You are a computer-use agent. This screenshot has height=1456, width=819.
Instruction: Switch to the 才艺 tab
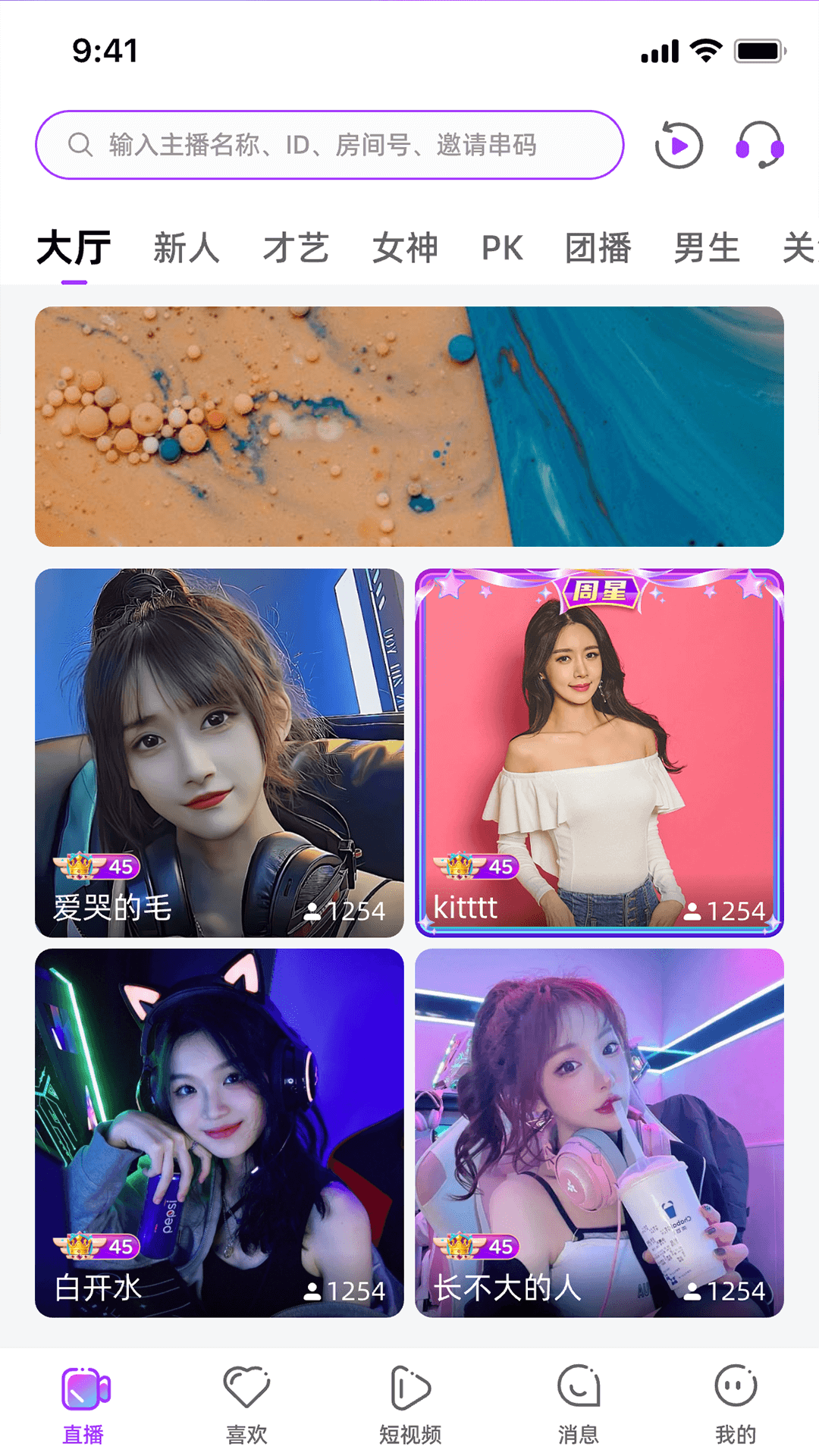tap(296, 248)
